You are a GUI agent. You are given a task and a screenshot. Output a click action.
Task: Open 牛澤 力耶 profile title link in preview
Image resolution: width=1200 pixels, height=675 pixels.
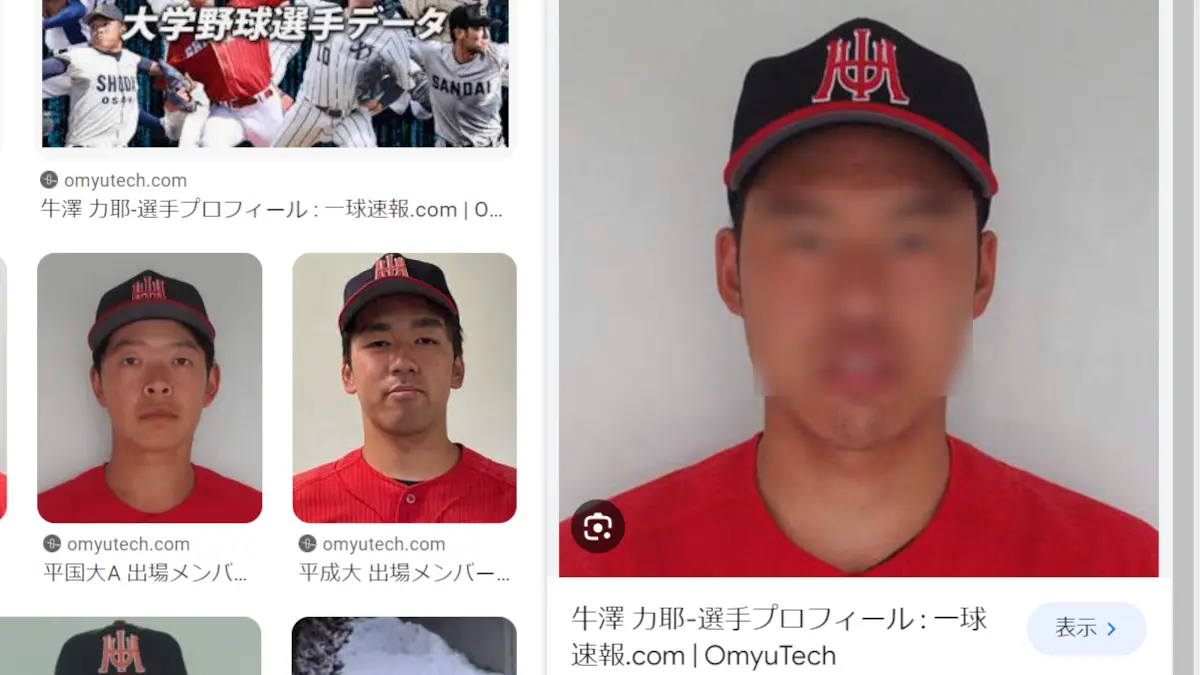(778, 636)
